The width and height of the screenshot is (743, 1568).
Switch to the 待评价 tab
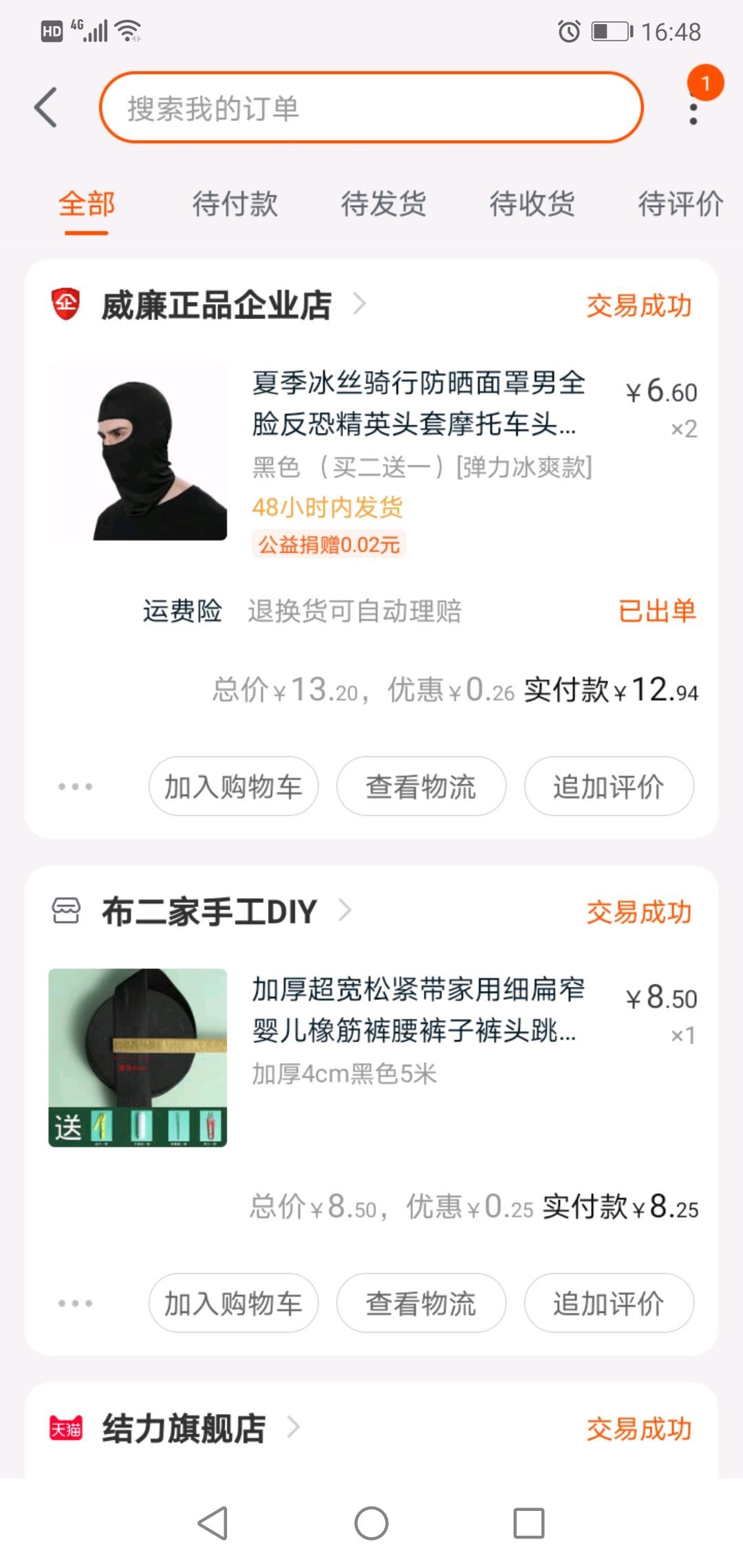(680, 204)
